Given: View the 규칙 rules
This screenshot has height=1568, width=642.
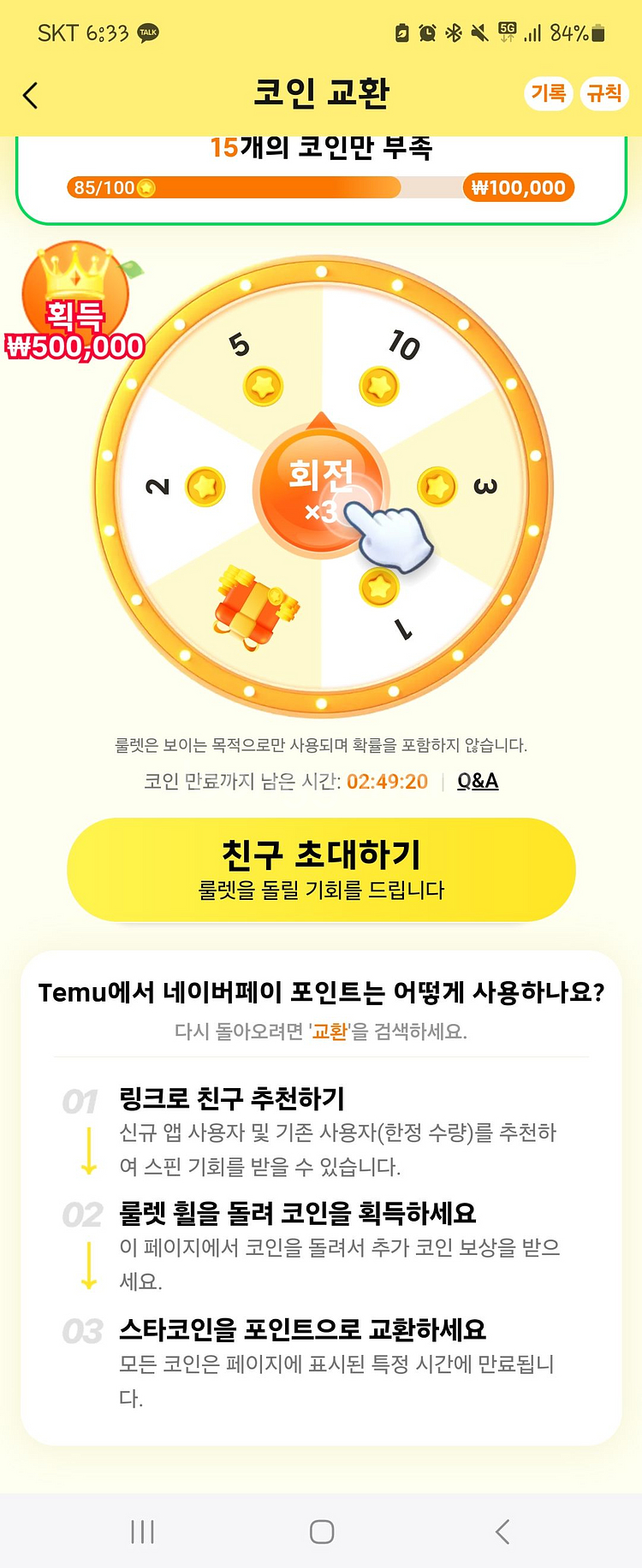Looking at the screenshot, I should (603, 93).
